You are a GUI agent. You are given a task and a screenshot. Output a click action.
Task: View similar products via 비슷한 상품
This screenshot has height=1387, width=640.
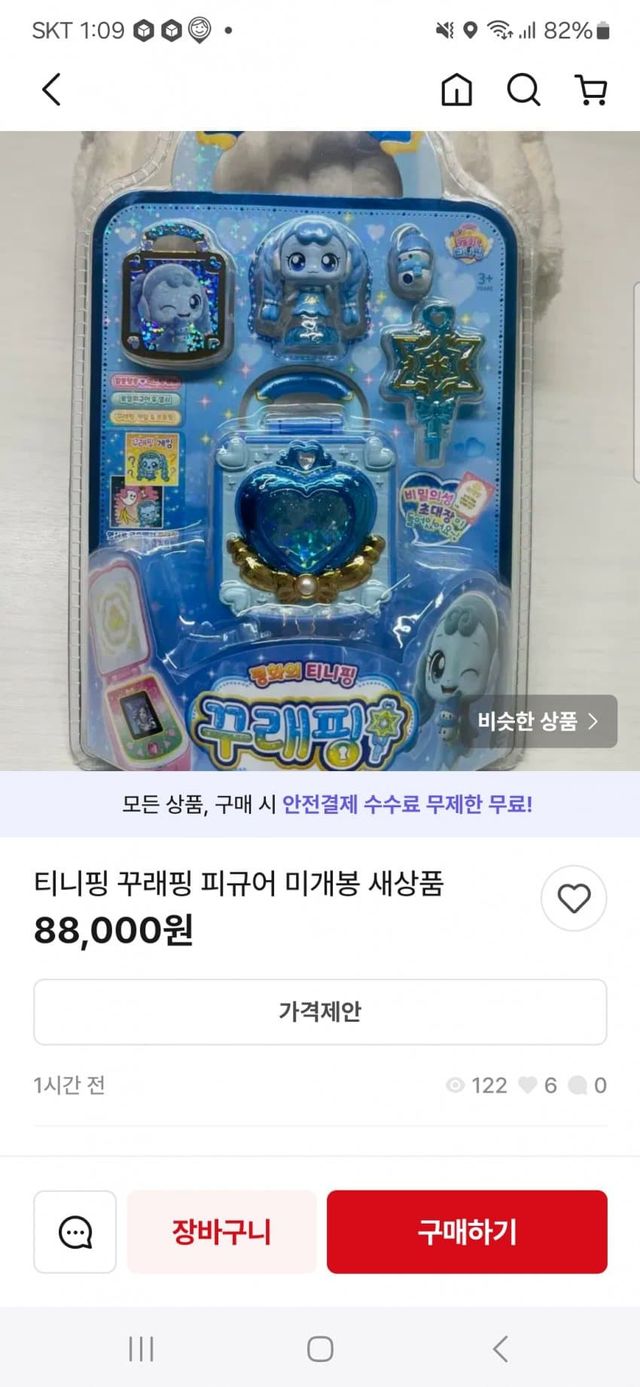click(x=543, y=721)
